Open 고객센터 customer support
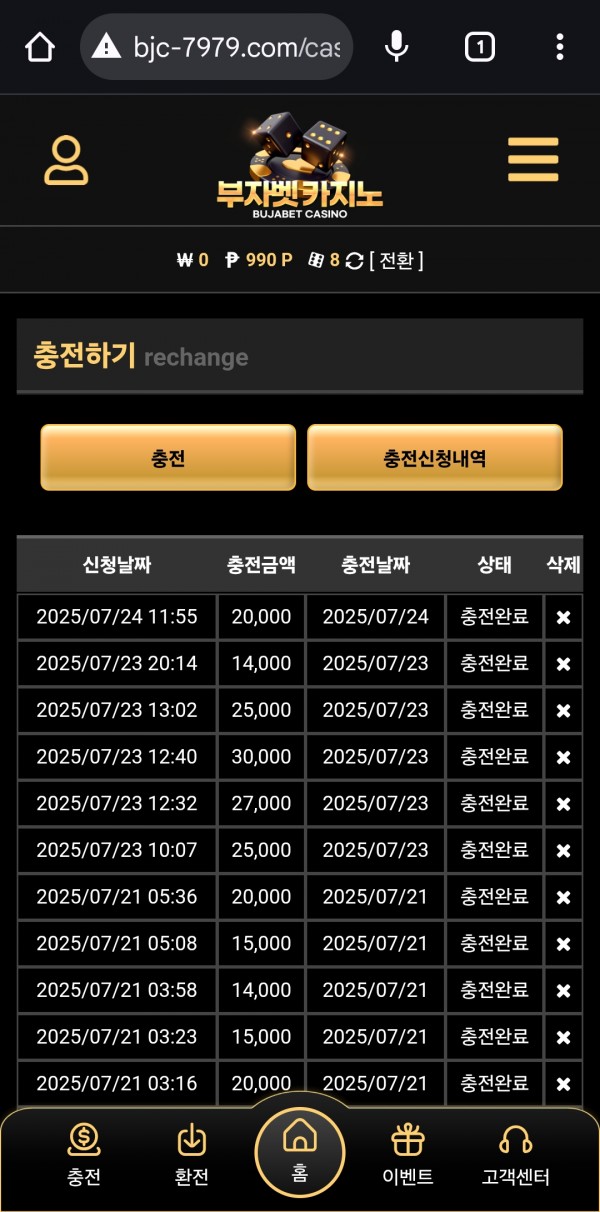The width and height of the screenshot is (600, 1212). (x=515, y=1155)
